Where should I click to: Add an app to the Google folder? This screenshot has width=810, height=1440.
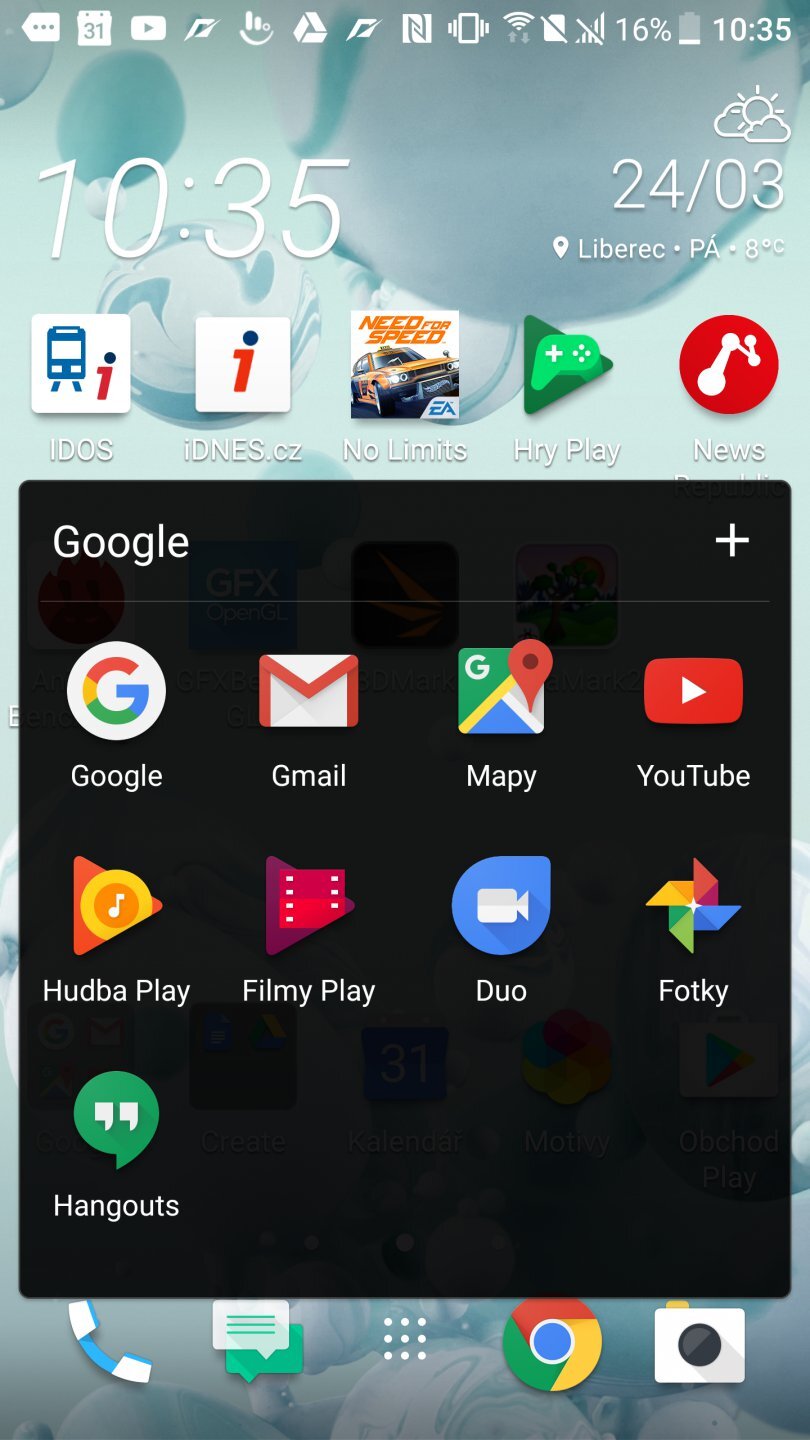[x=733, y=540]
